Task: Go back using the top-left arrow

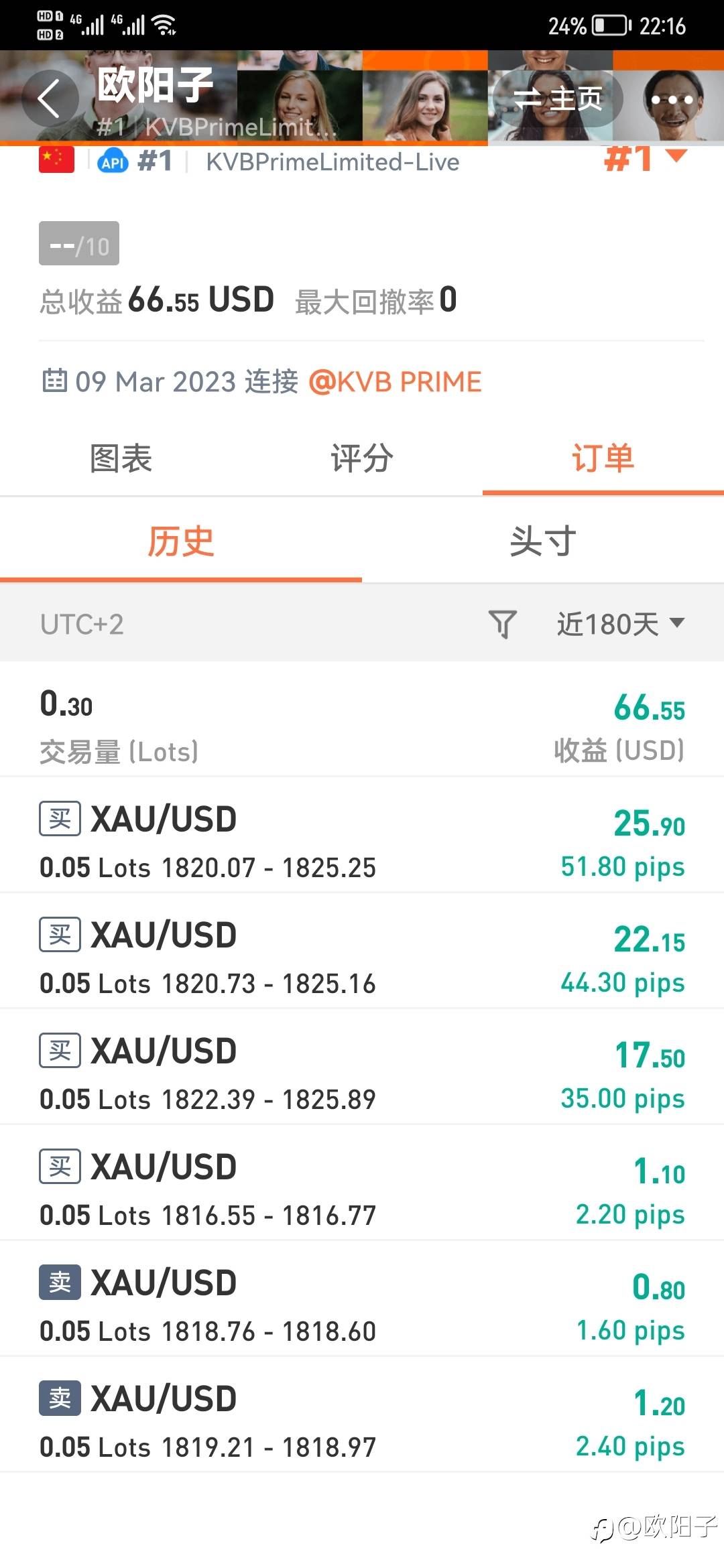Action: tap(50, 99)
